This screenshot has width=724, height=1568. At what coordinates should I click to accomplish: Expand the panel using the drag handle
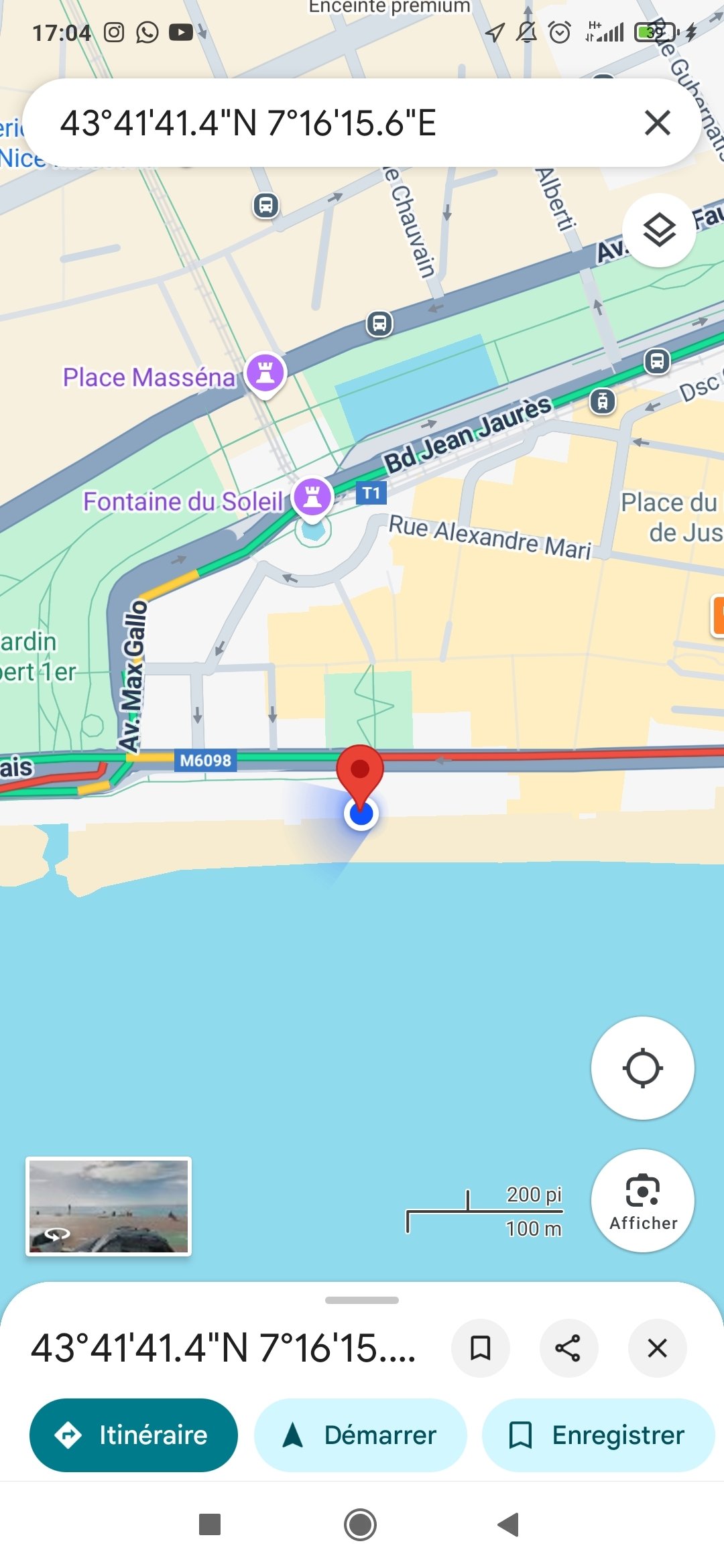pyautogui.click(x=362, y=1300)
